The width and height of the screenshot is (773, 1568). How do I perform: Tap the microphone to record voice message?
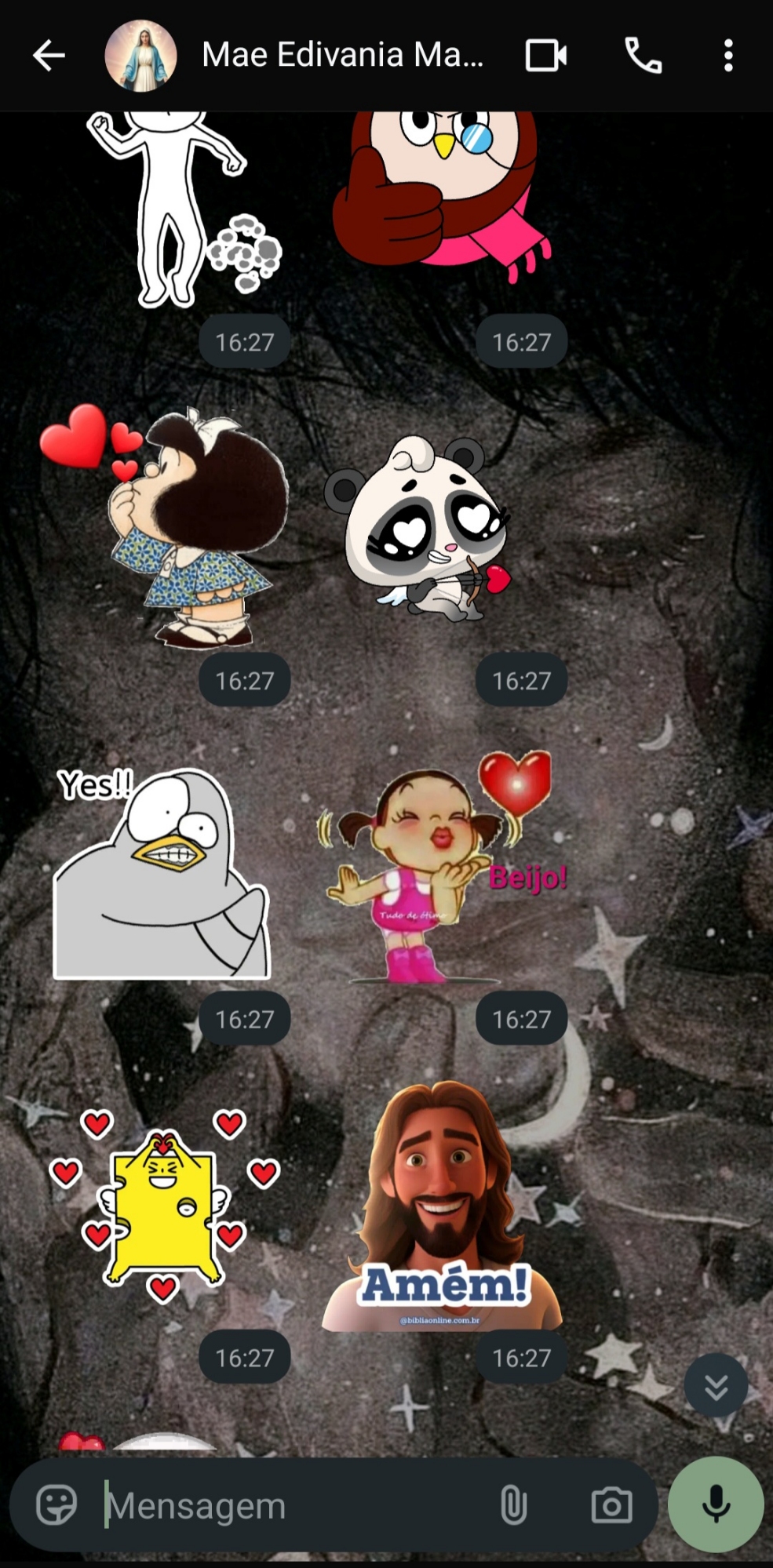pos(716,1504)
